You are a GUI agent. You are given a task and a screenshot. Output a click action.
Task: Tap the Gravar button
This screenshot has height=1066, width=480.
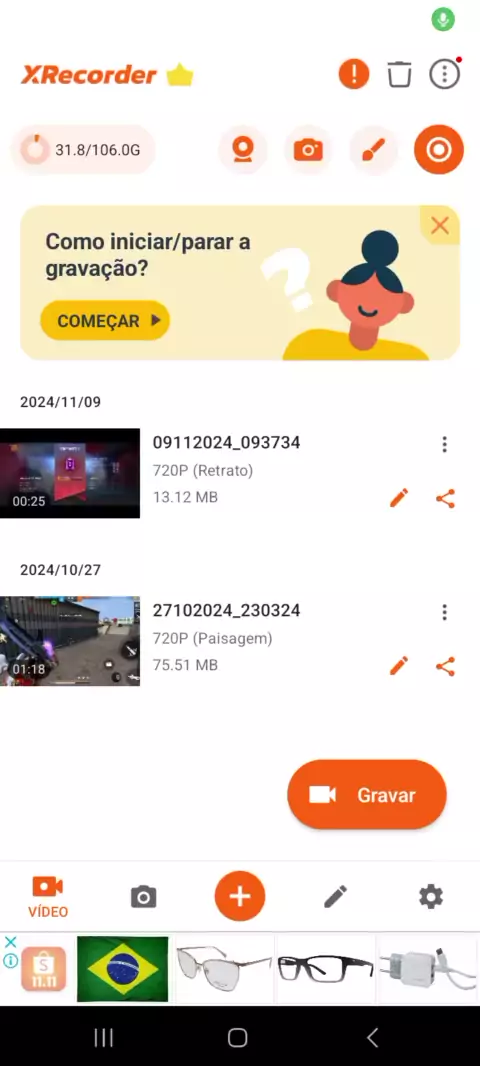pos(367,795)
